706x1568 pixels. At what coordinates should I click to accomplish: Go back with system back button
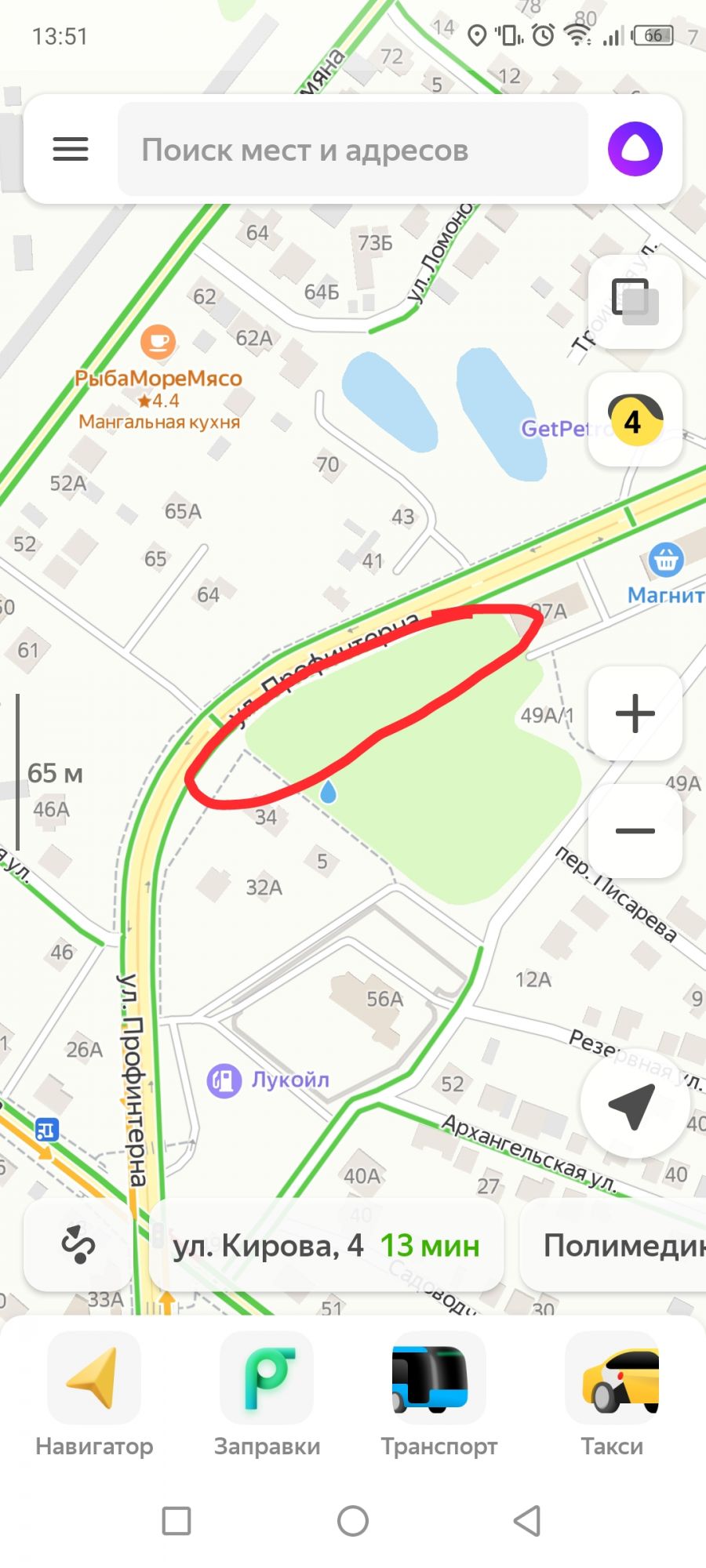click(x=528, y=1521)
